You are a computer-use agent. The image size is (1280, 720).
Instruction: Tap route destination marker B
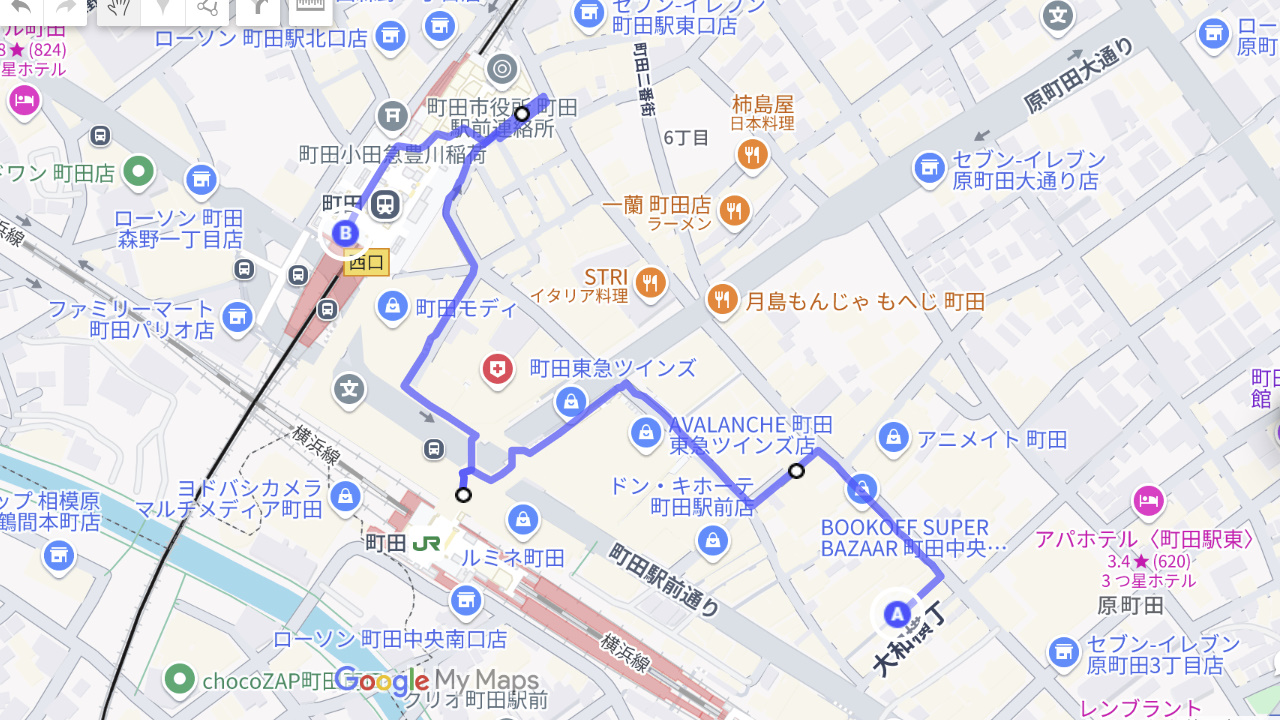point(346,234)
